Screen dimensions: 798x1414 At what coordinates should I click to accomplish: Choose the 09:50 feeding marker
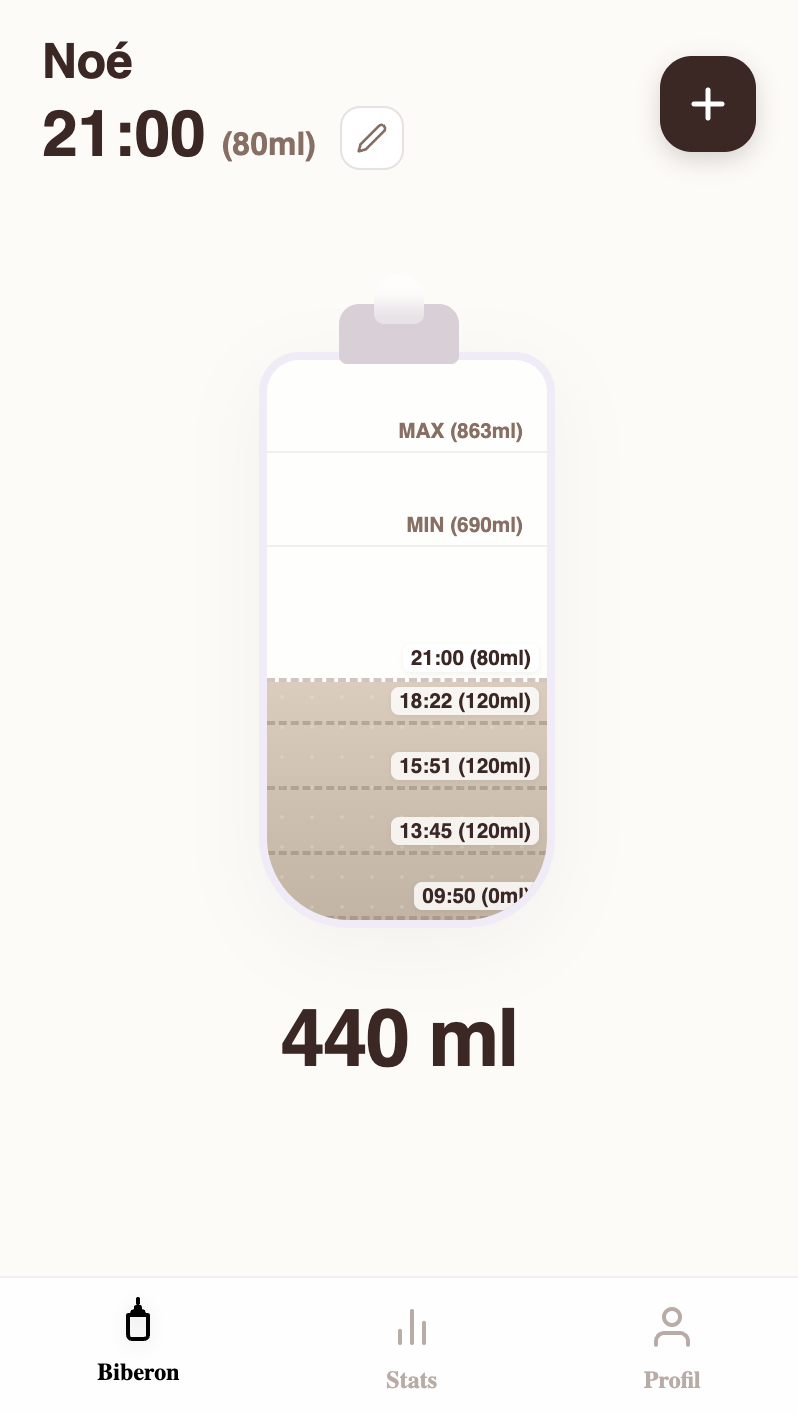click(x=474, y=896)
